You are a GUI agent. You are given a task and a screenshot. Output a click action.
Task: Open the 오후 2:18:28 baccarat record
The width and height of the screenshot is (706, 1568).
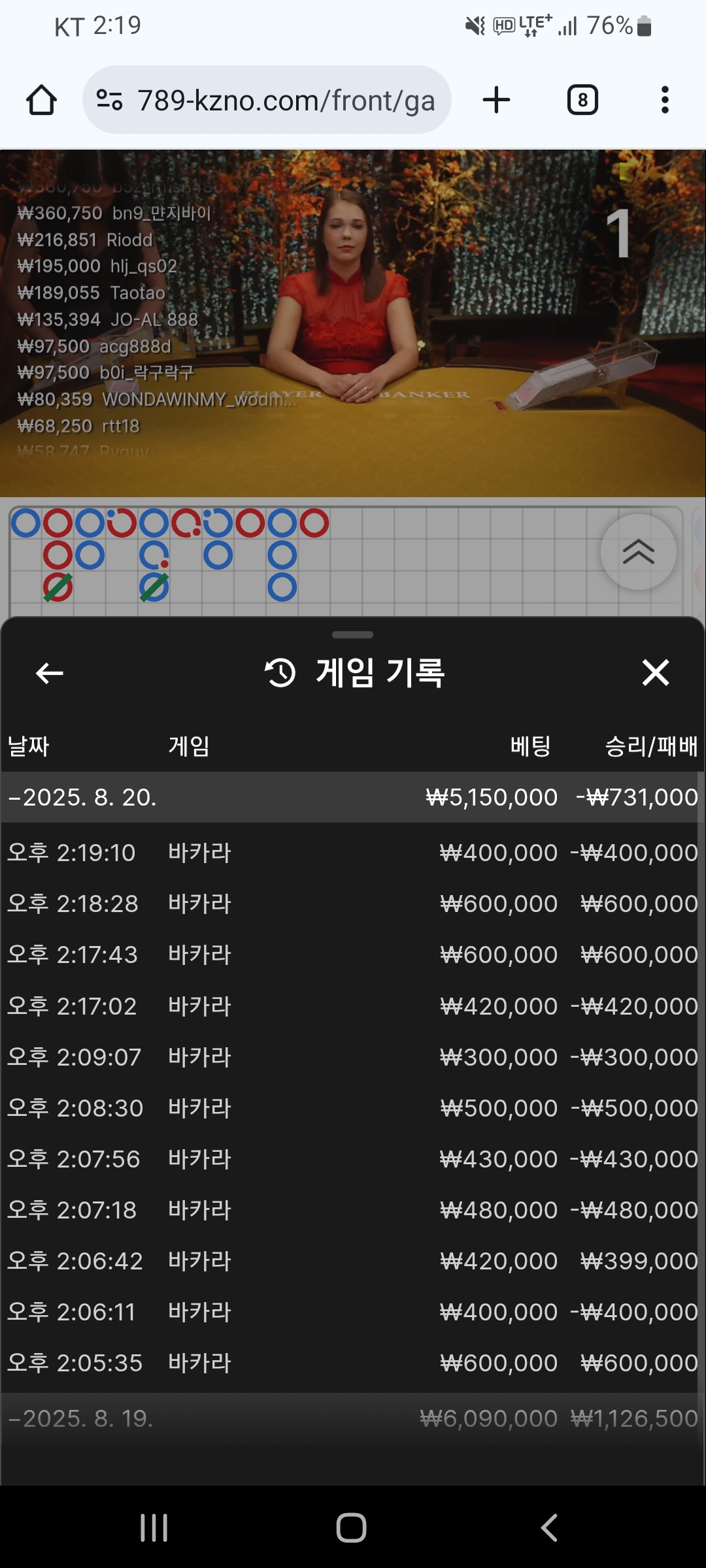tap(352, 904)
